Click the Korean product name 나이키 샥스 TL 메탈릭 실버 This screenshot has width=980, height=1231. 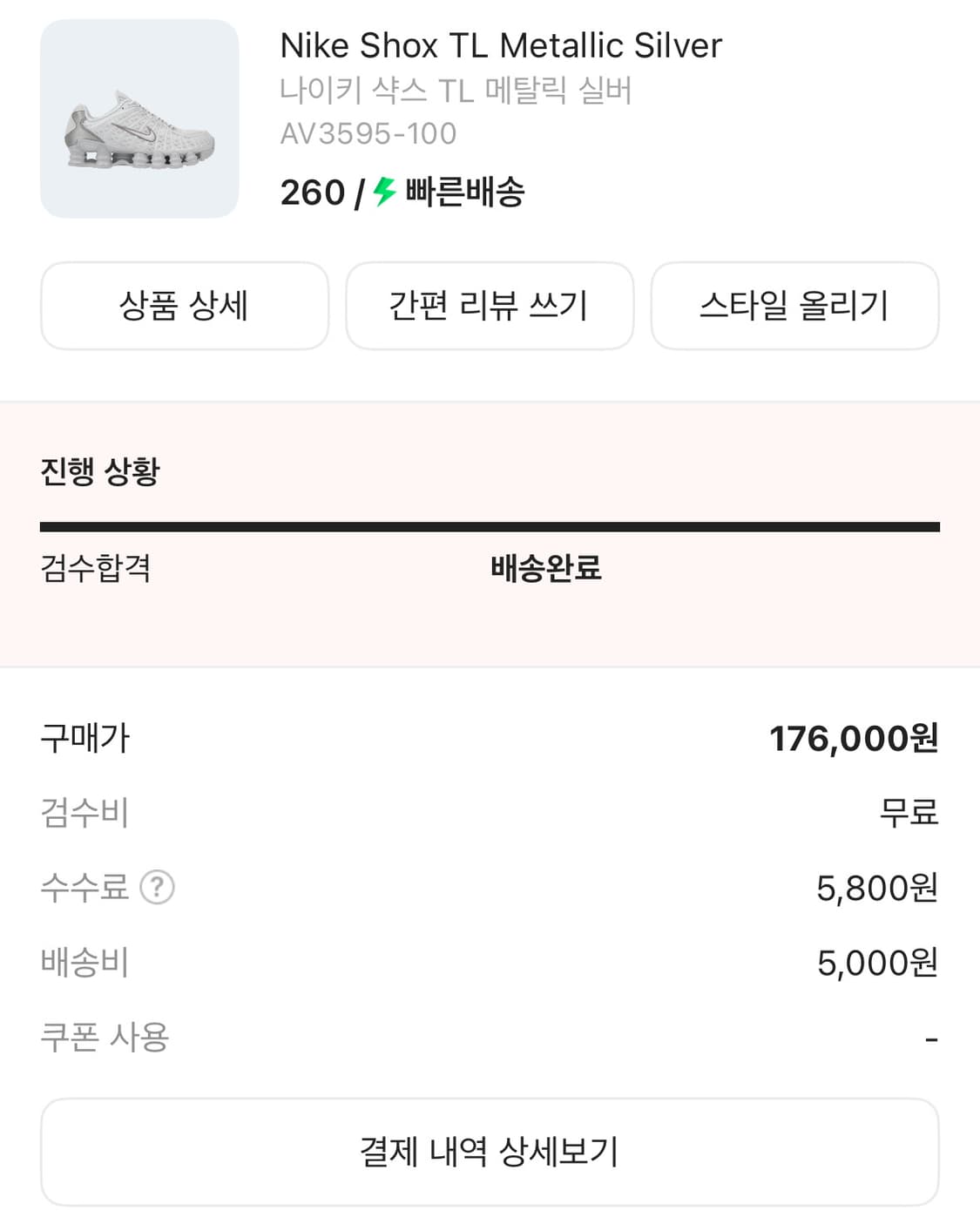point(456,90)
